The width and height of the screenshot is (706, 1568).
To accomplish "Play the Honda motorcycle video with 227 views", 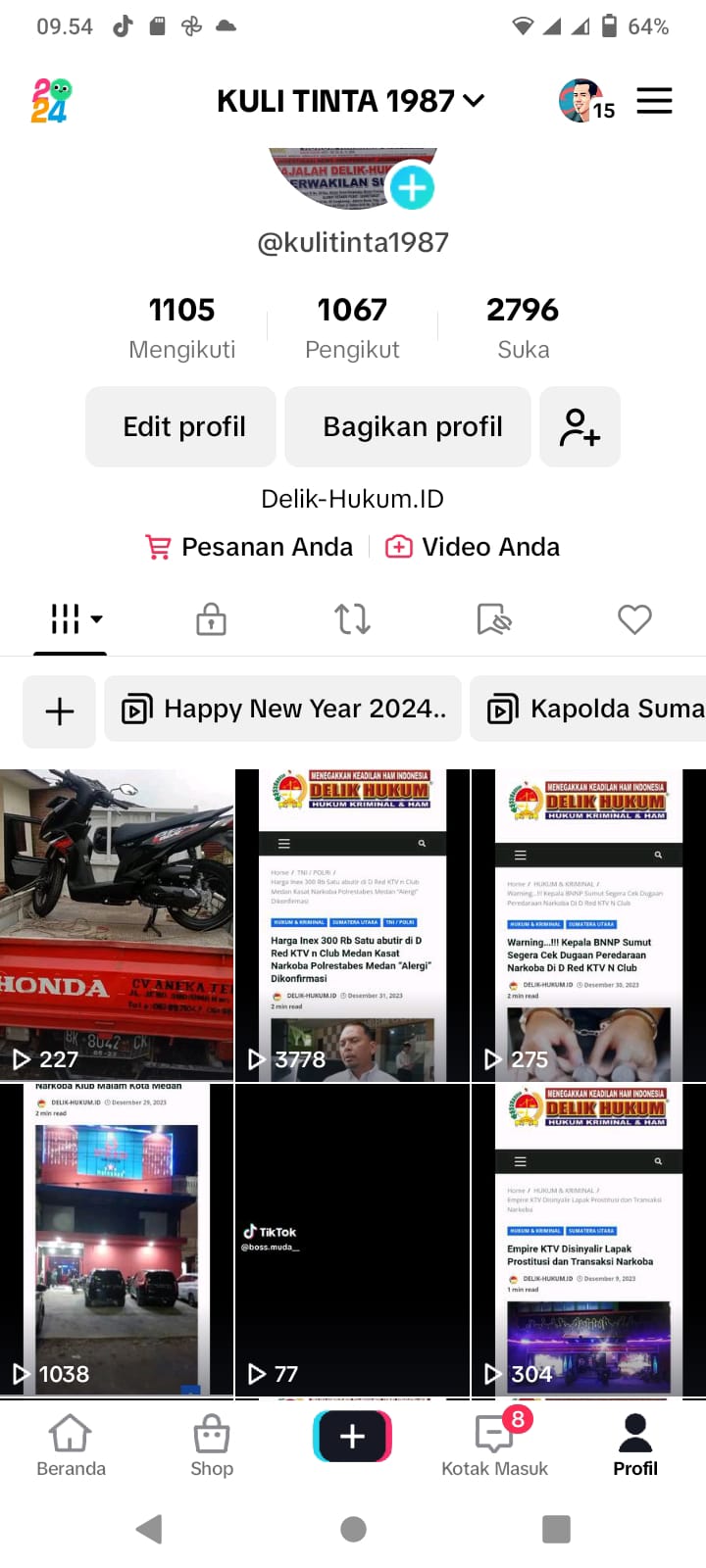I will (x=117, y=924).
